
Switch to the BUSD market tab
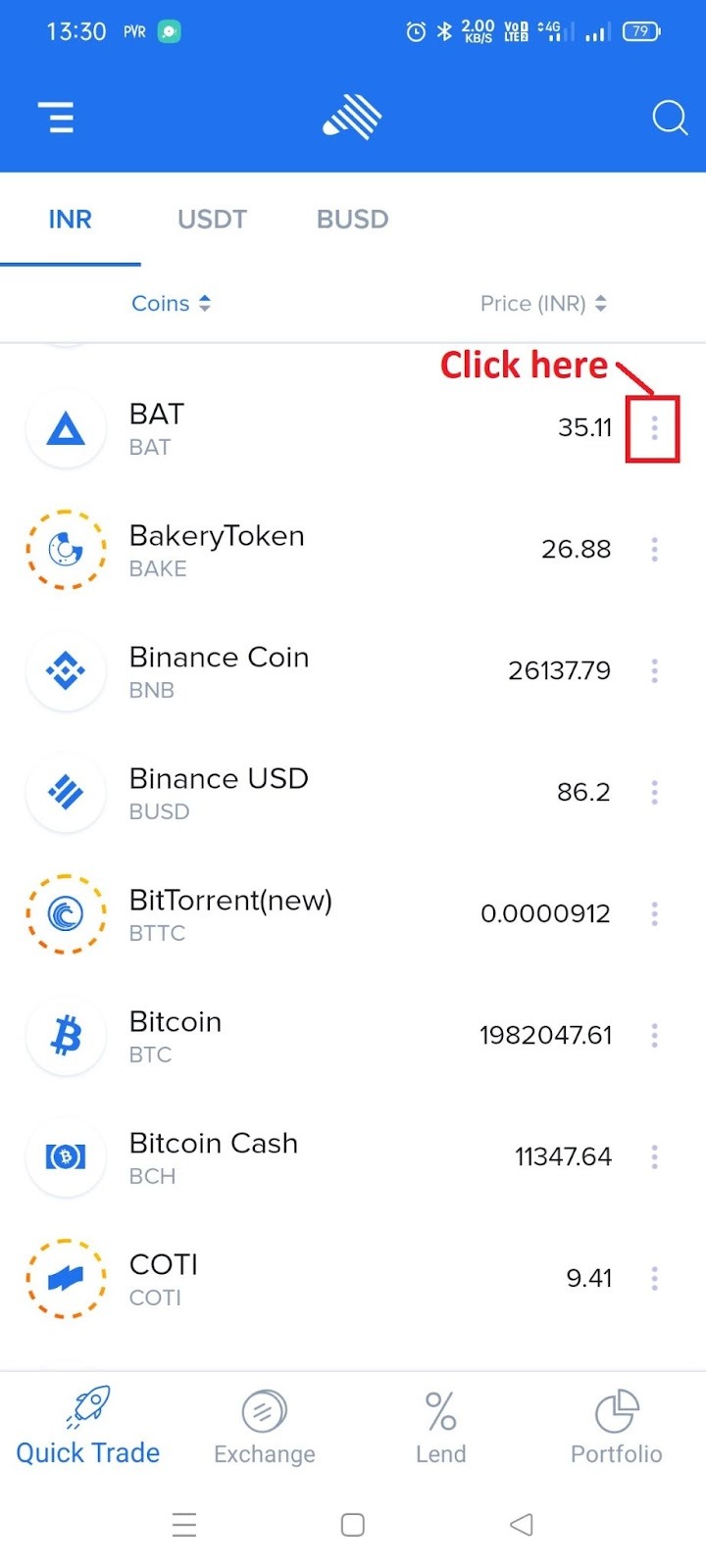pos(351,219)
